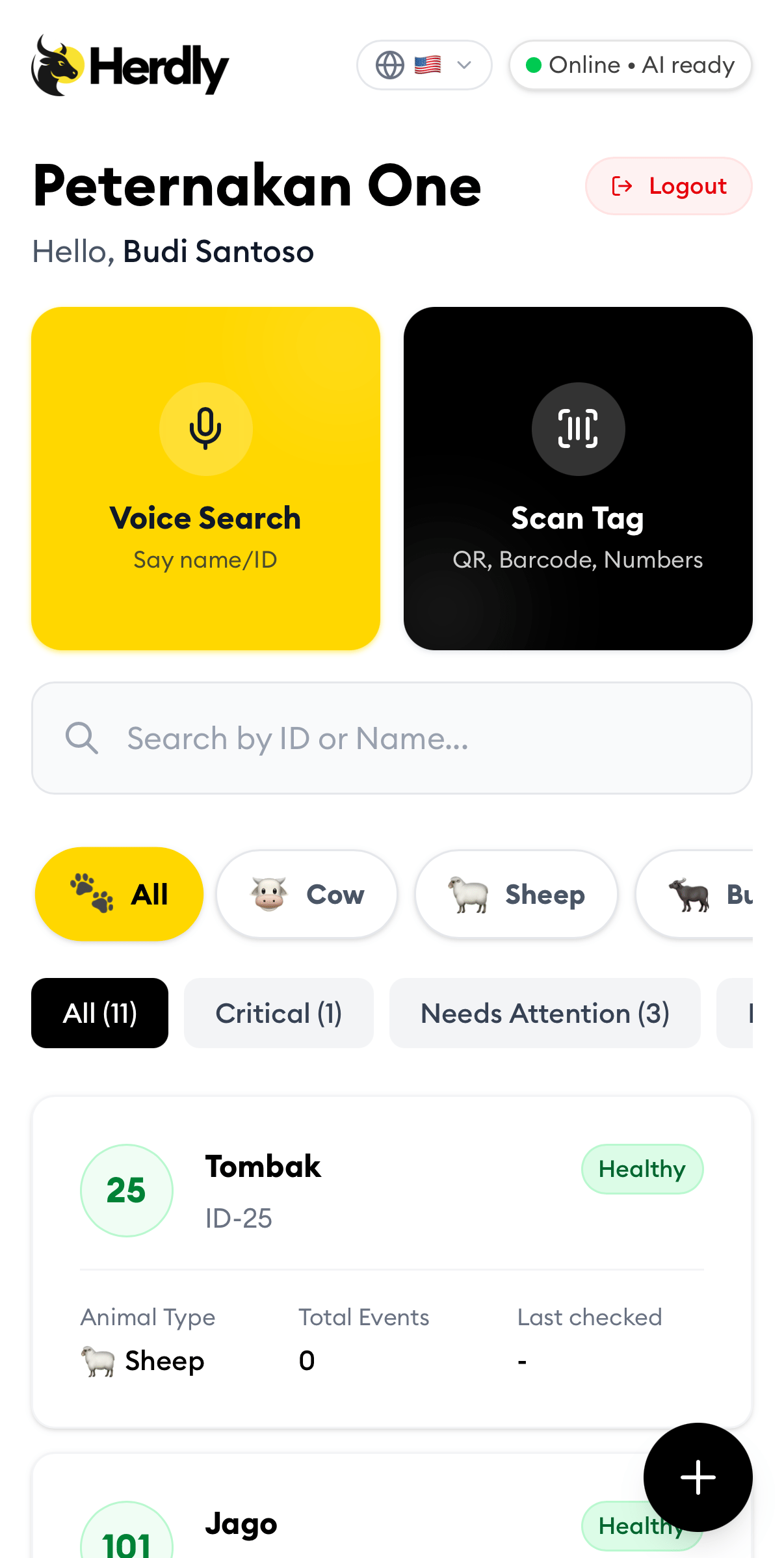Open the Scan Tag barcode scanner icon
This screenshot has height=1558, width=784.
[x=578, y=429]
